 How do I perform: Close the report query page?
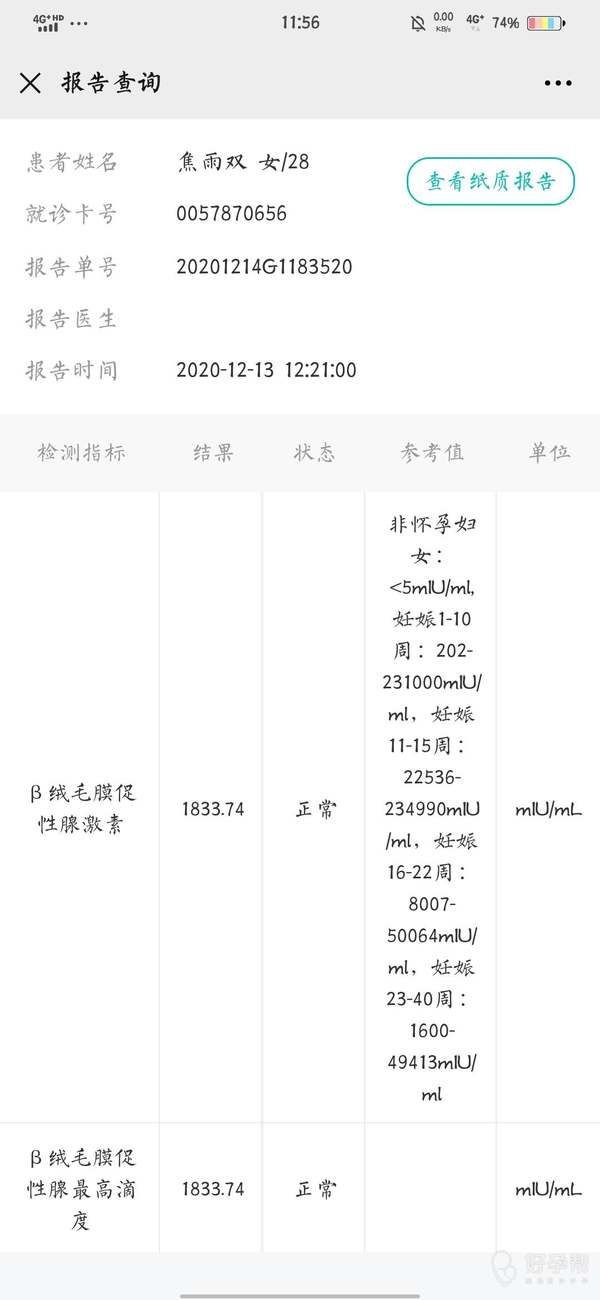(30, 83)
